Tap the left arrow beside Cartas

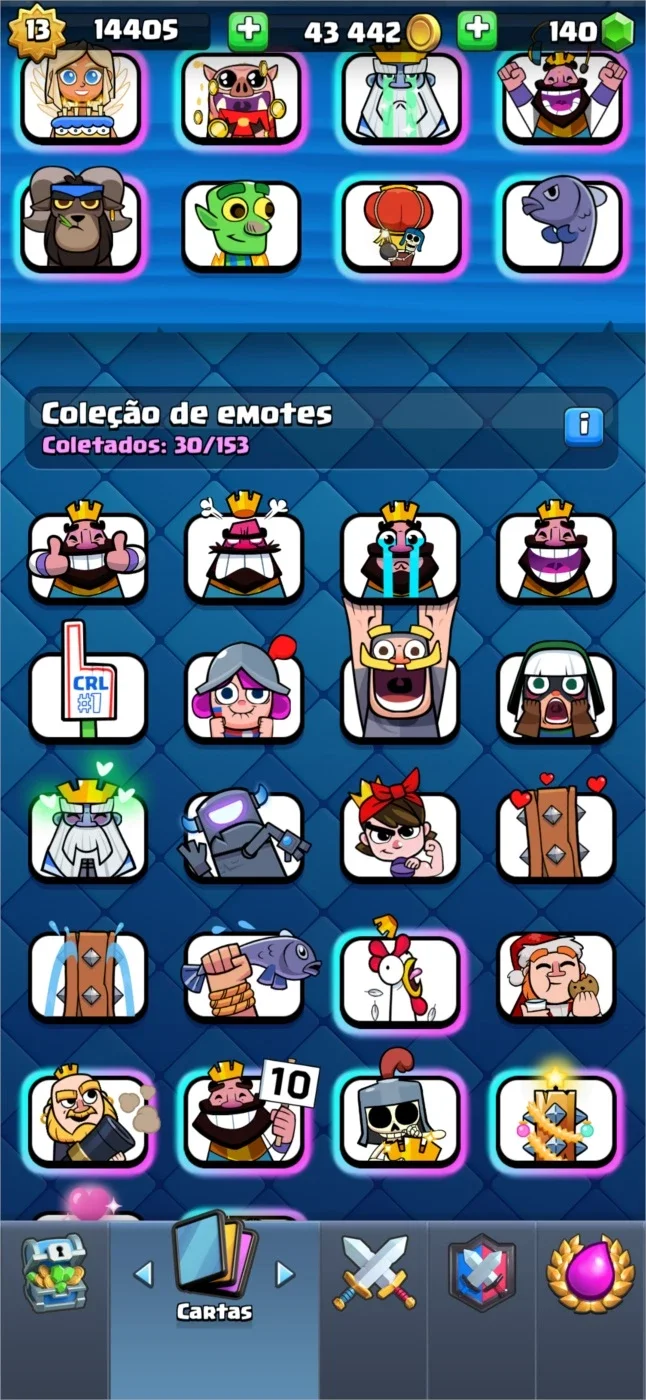pyautogui.click(x=143, y=1273)
